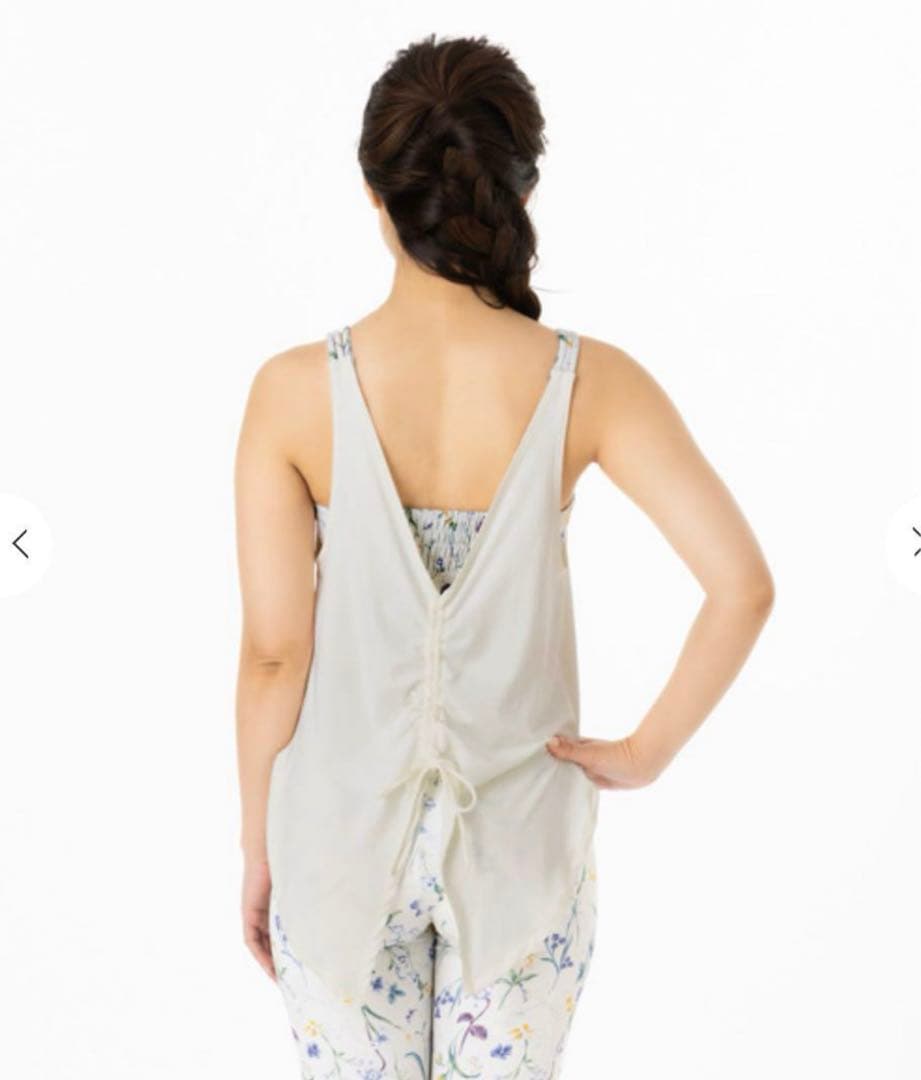Show the next product photo
This screenshot has width=921, height=1080.
912,543
